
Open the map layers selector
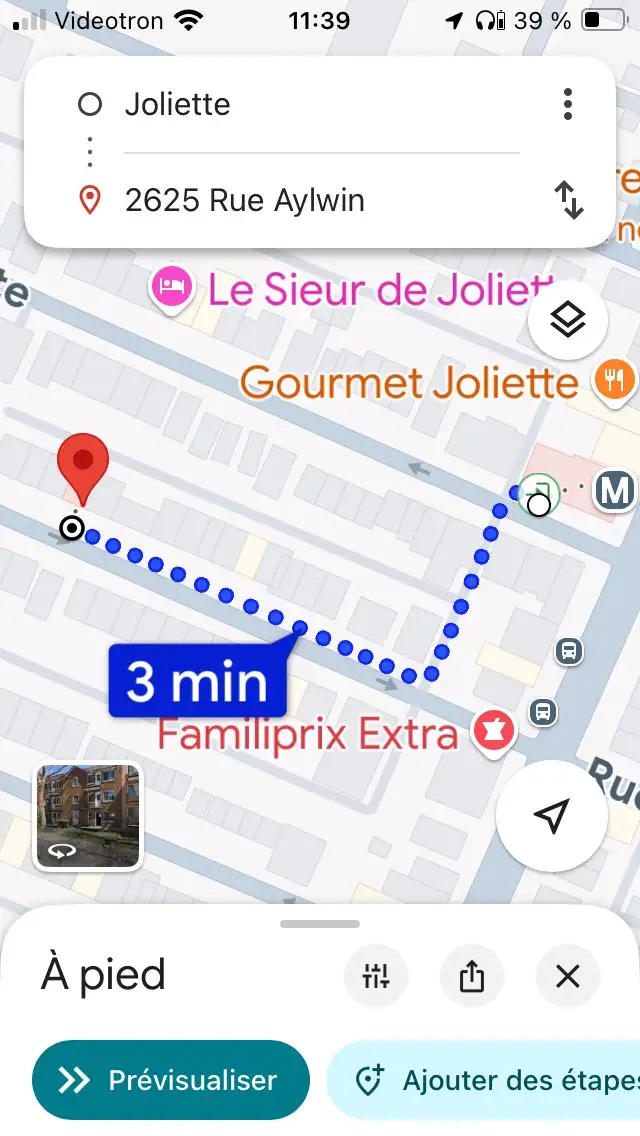(568, 320)
